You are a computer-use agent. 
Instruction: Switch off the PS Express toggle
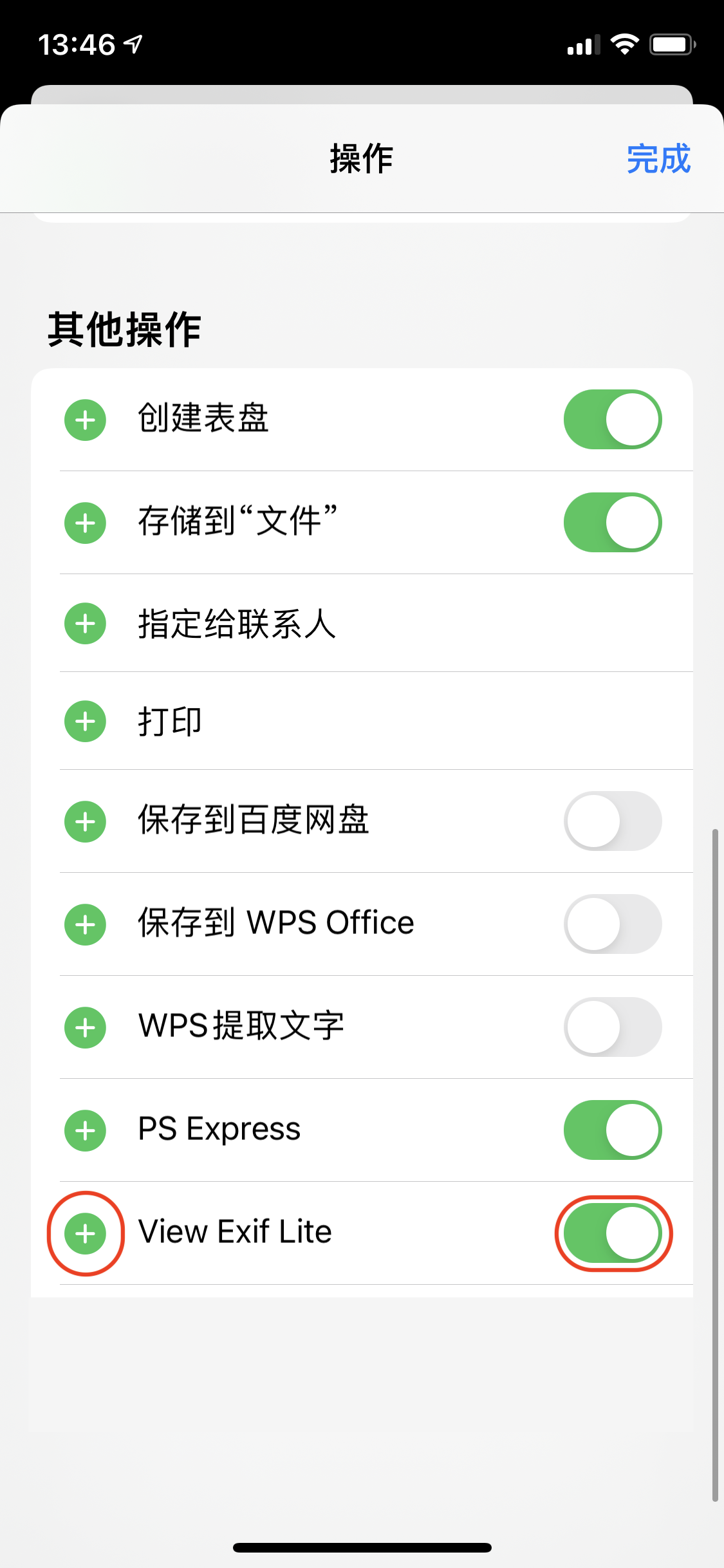coord(612,1130)
